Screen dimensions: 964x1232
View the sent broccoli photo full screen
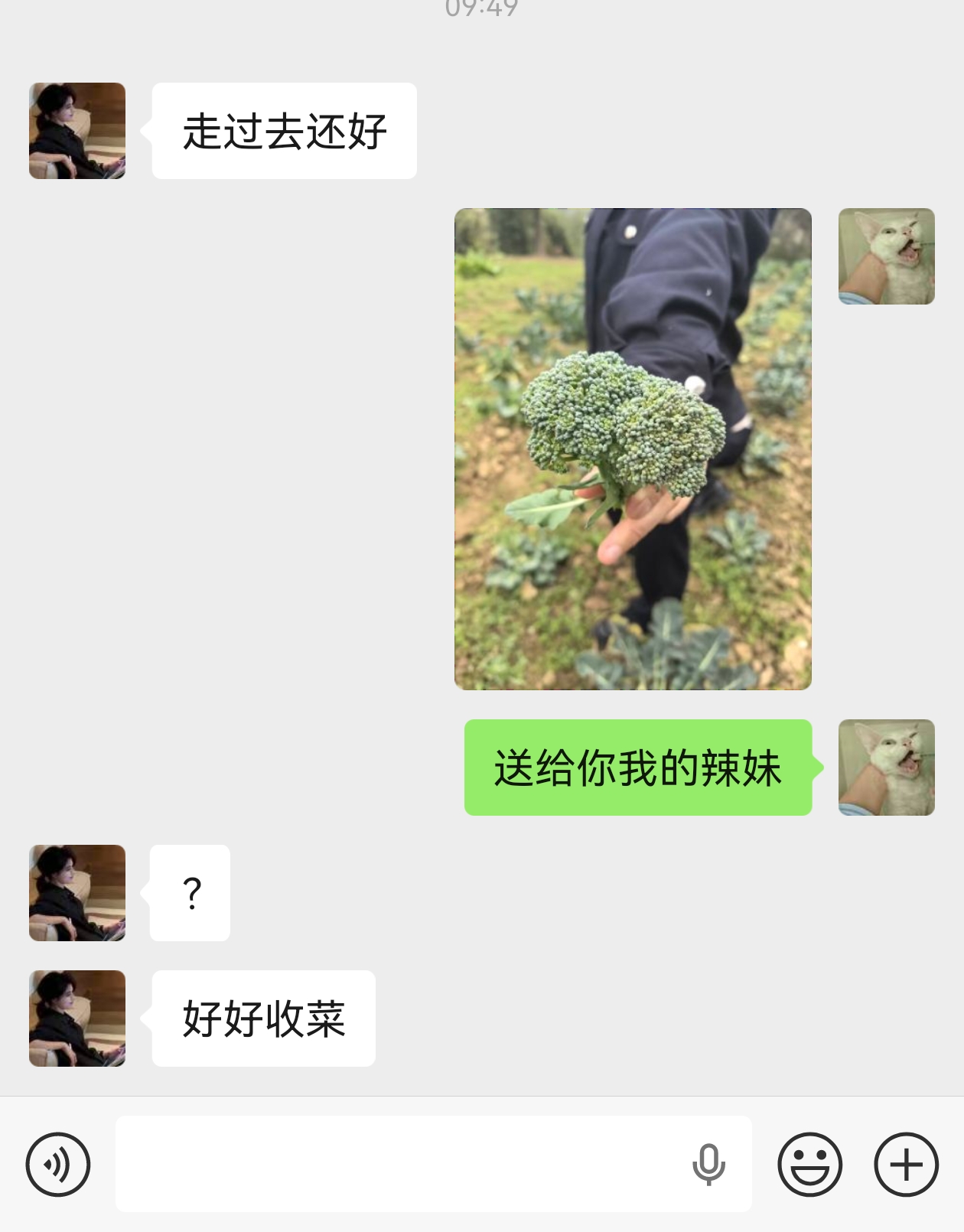[x=633, y=449]
